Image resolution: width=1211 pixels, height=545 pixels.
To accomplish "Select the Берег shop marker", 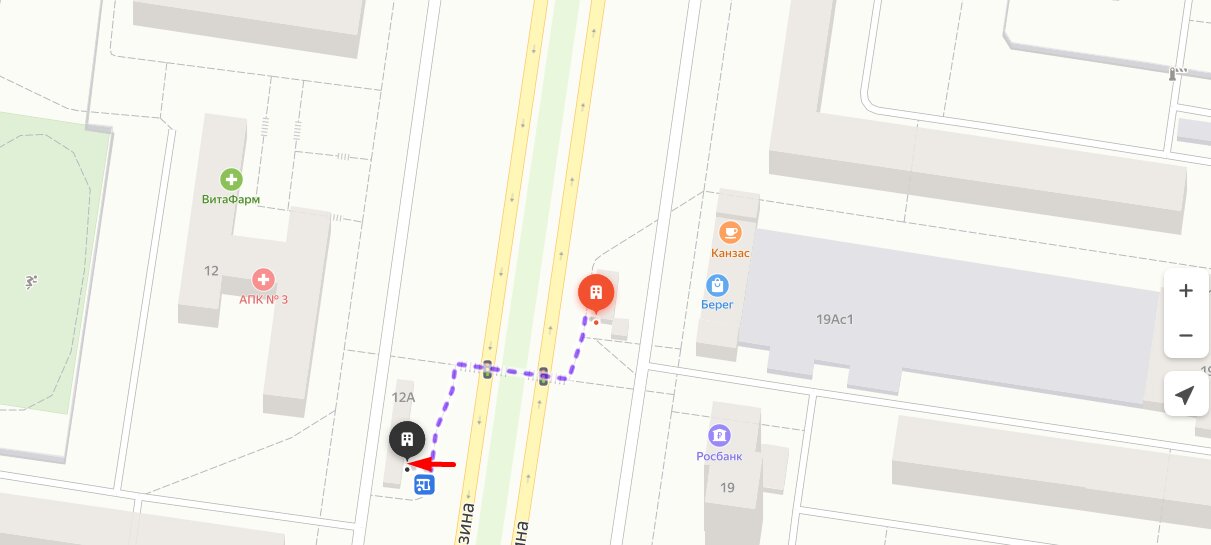I will (x=717, y=285).
